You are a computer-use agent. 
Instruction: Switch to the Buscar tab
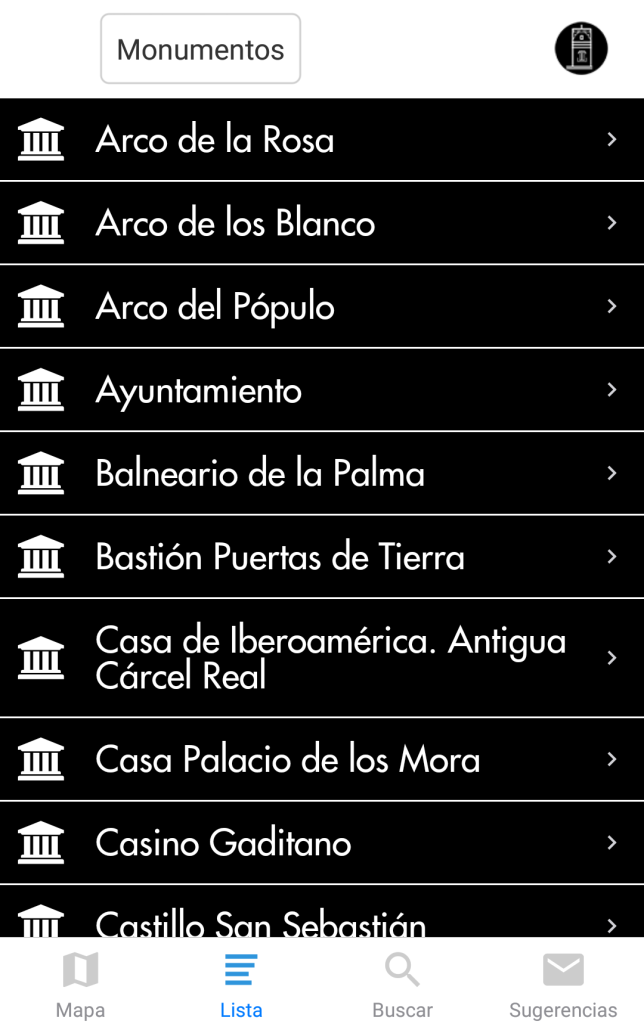pyautogui.click(x=402, y=984)
